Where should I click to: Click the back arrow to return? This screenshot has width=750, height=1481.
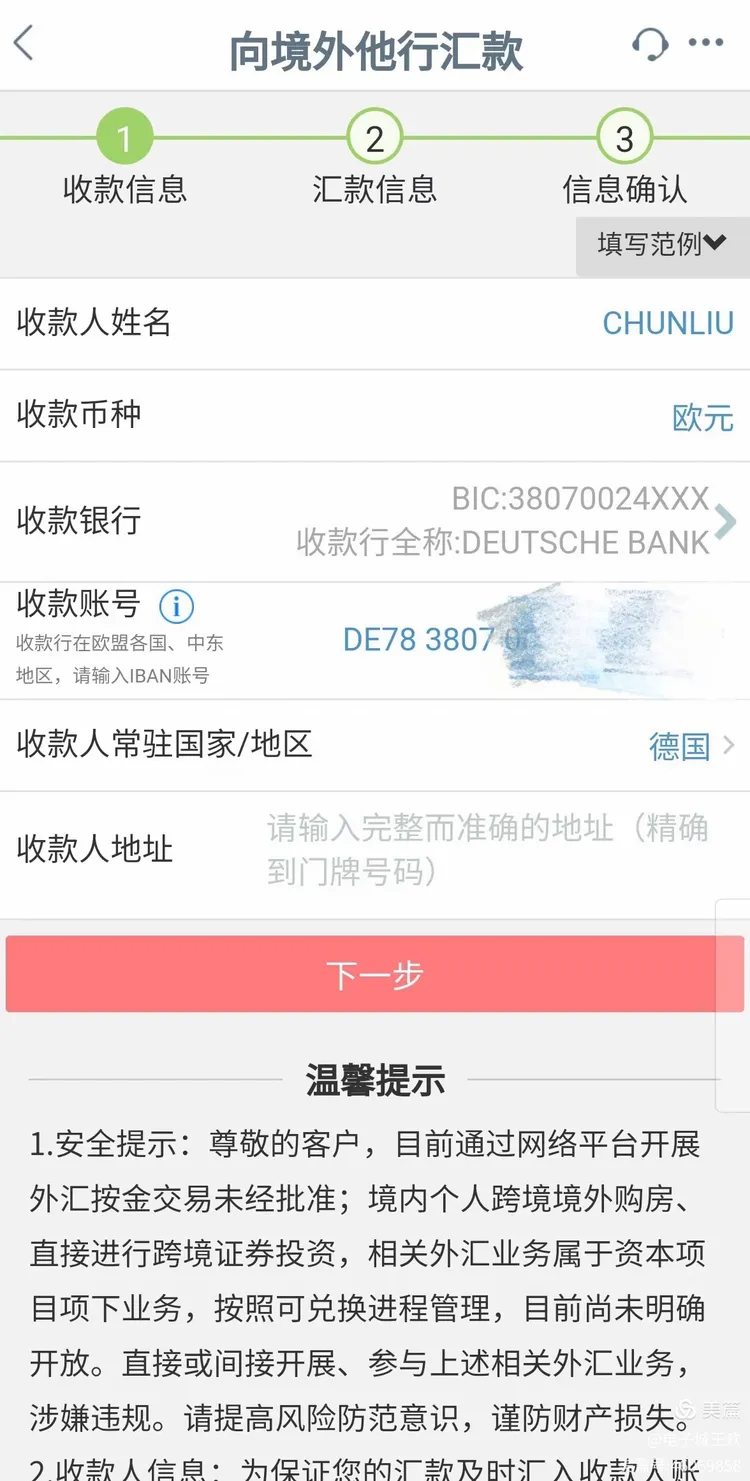pos(26,45)
